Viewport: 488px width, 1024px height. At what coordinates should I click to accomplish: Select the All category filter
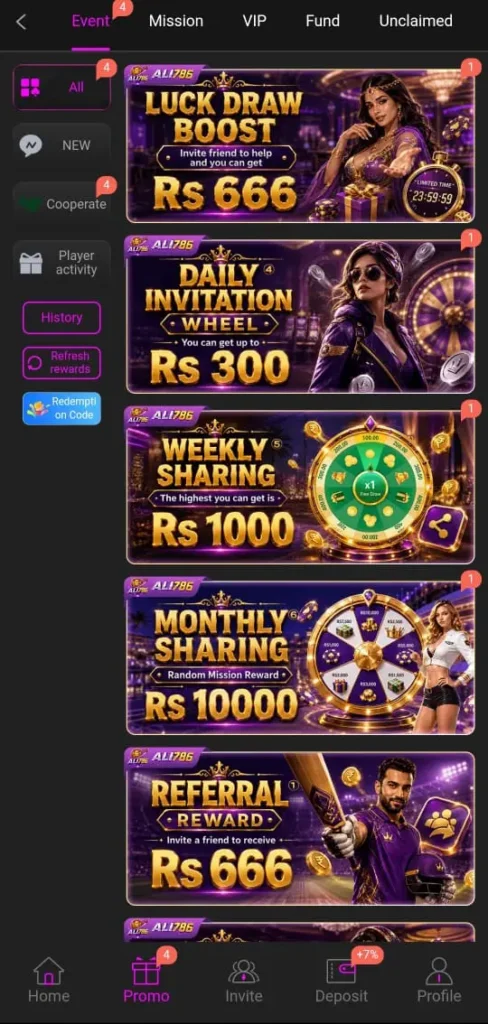click(x=61, y=87)
